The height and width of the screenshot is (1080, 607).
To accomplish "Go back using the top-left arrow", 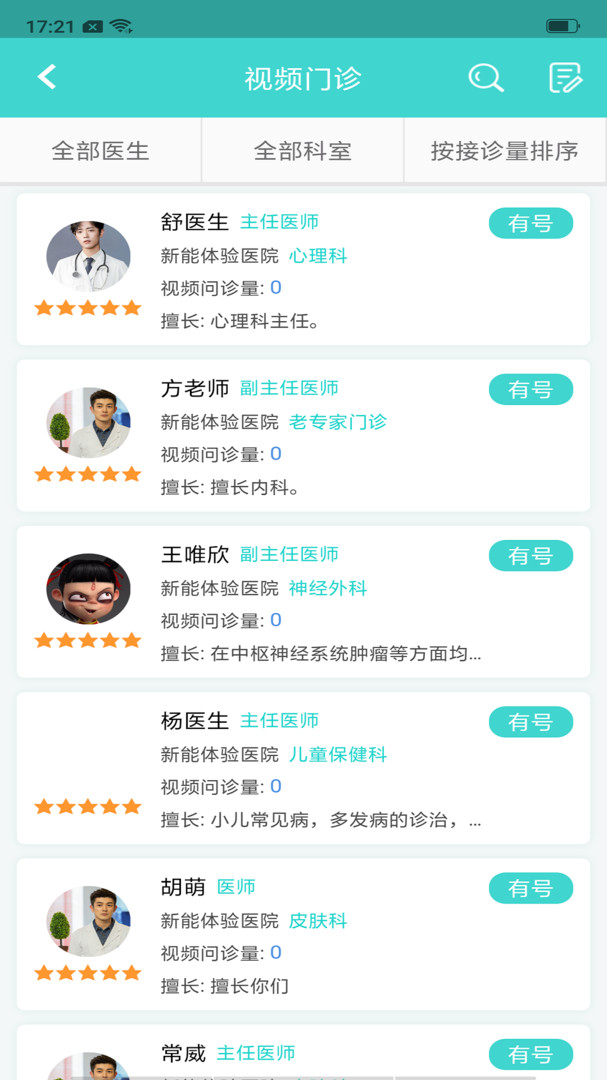I will [x=47, y=77].
